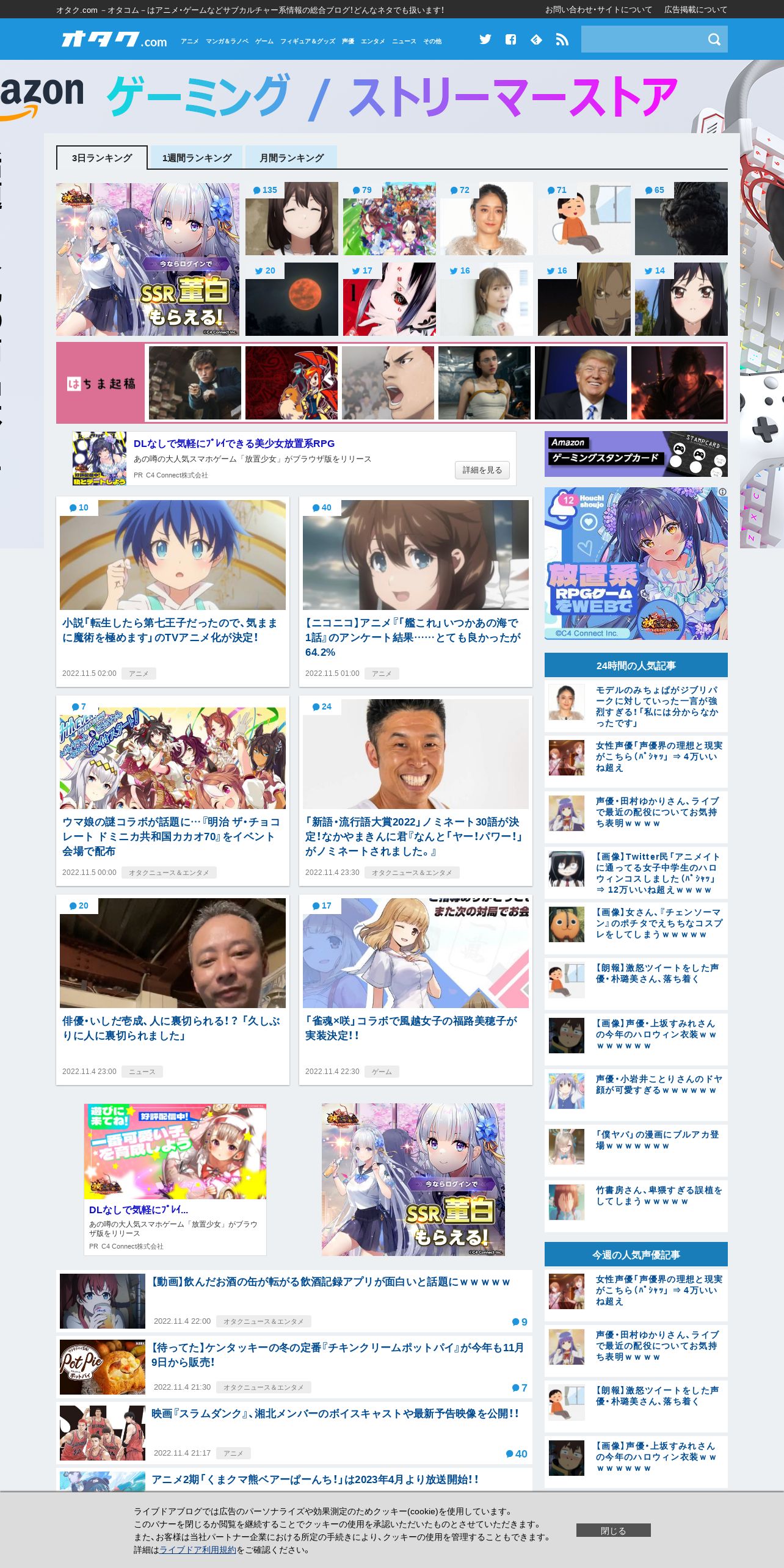Tap the 詳細を見る button in the ad

pyautogui.click(x=482, y=470)
